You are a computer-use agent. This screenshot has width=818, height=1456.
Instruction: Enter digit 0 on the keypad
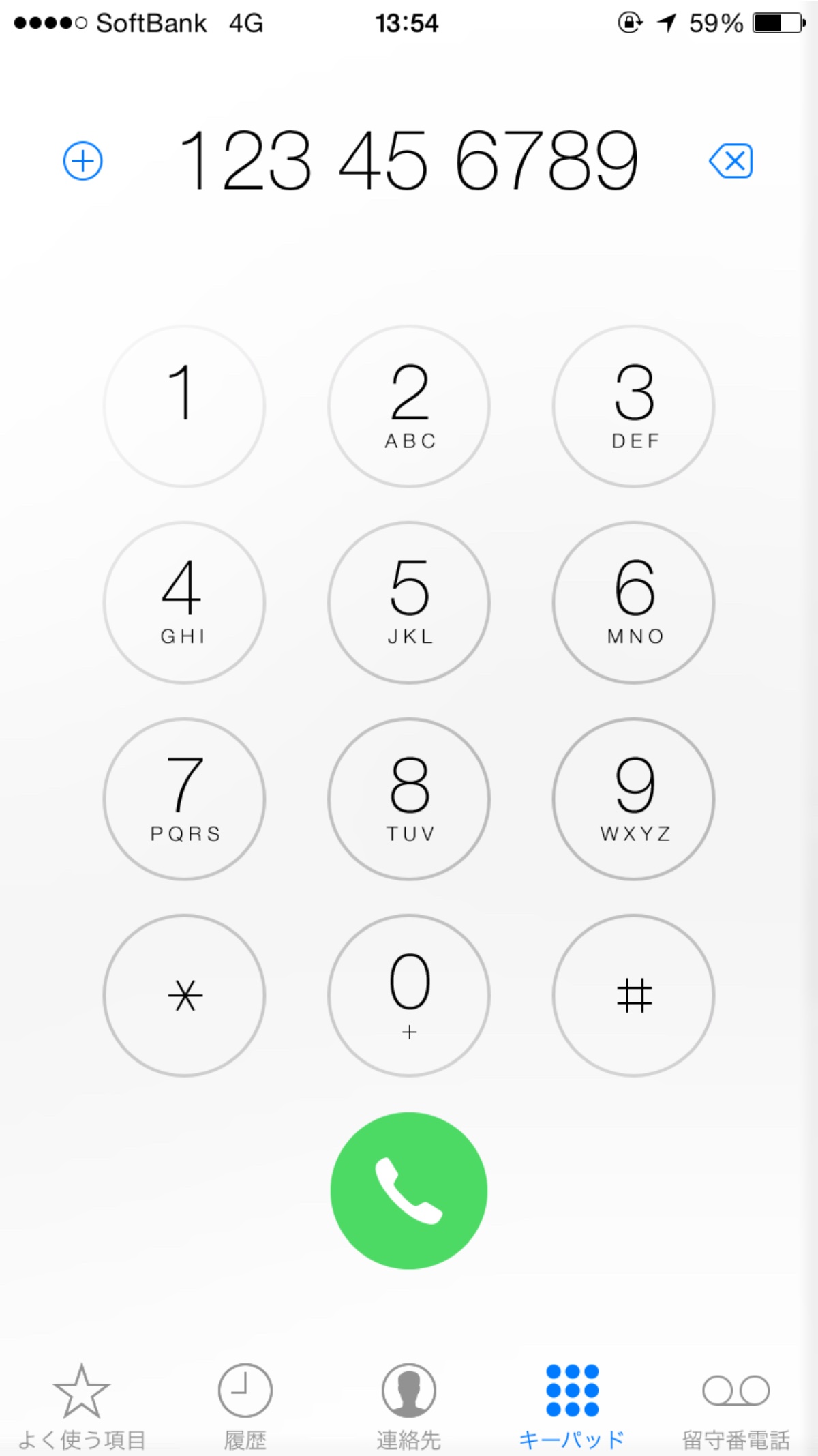pos(409,996)
